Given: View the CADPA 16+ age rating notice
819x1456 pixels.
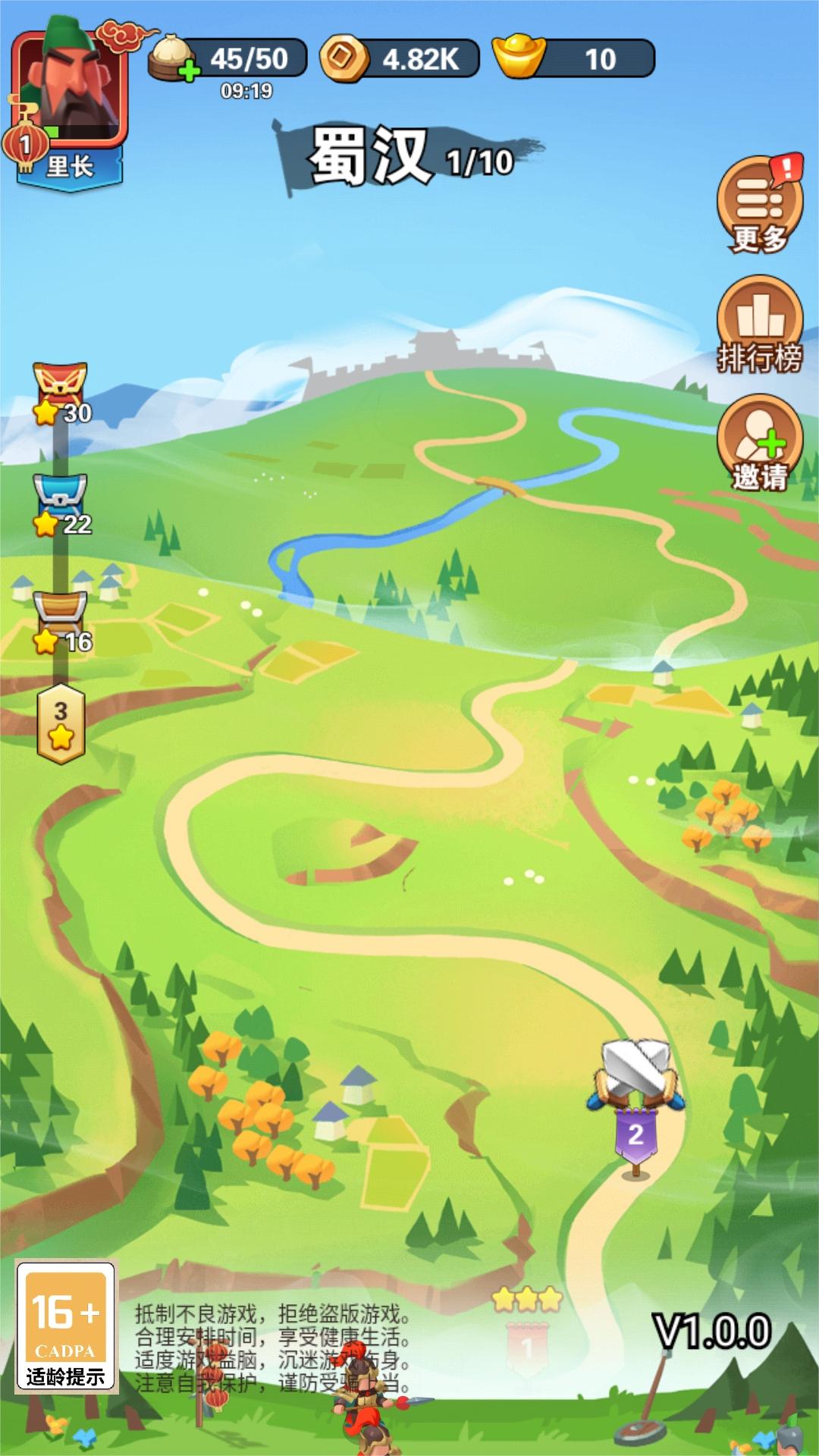Looking at the screenshot, I should (x=66, y=1327).
